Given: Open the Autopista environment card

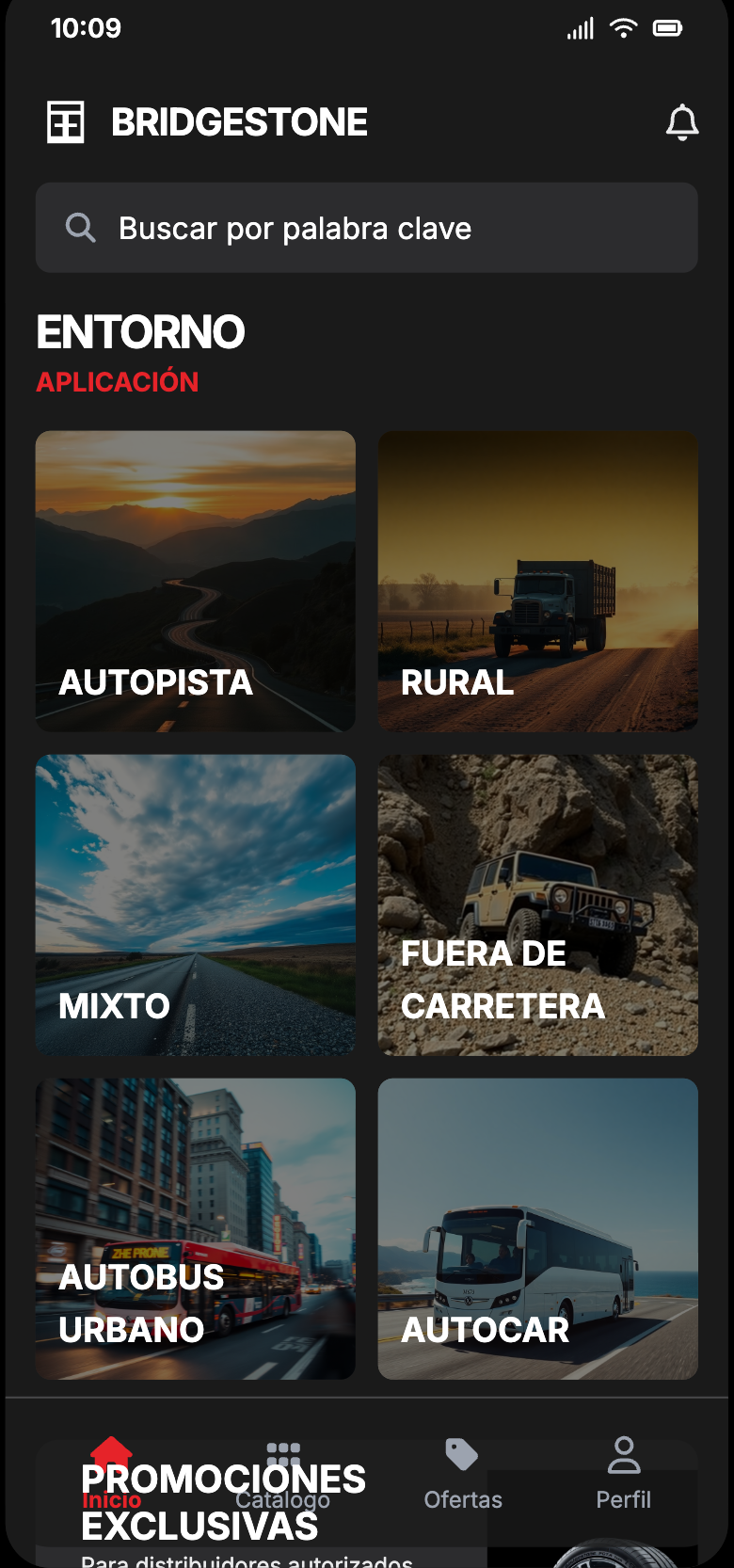Looking at the screenshot, I should tap(196, 581).
